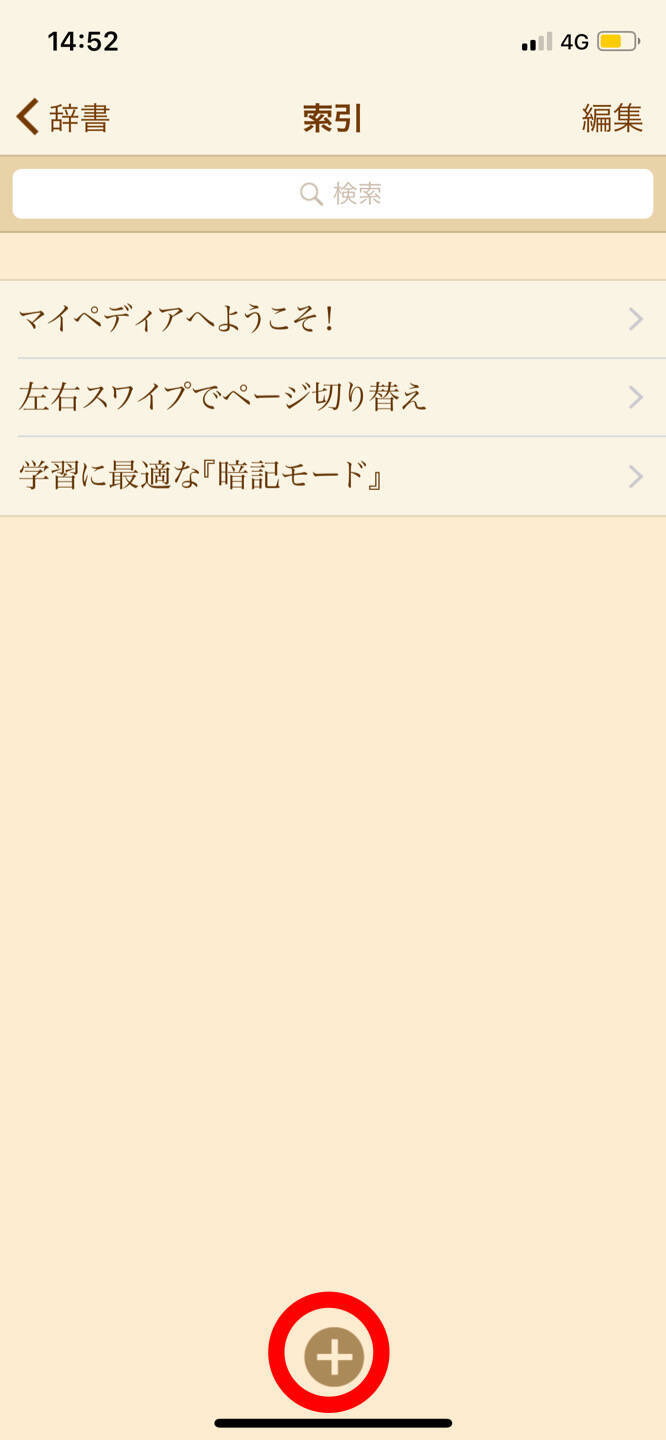Viewport: 666px width, 1440px height.
Task: Add a new entry with the plus button
Action: 333,1357
